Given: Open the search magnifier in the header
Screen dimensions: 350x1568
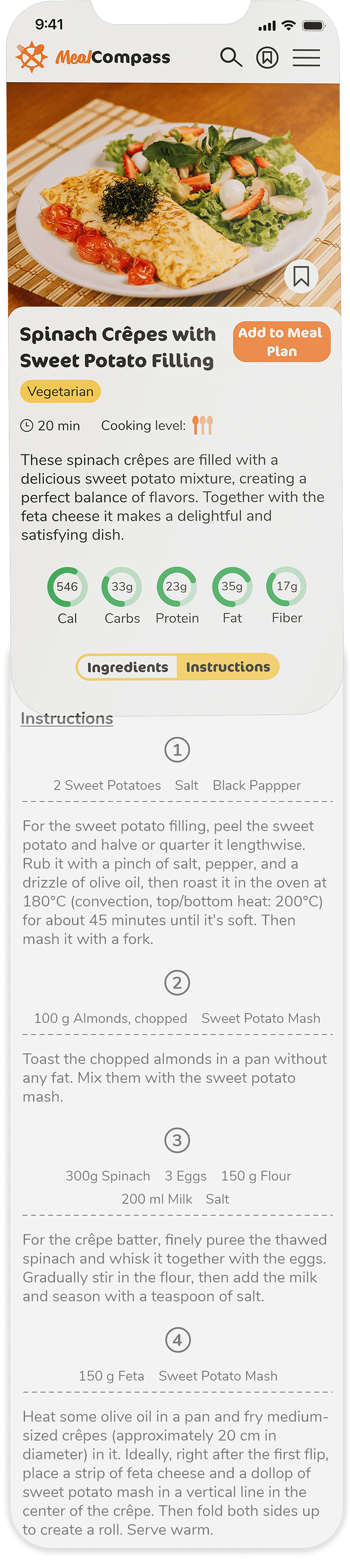Looking at the screenshot, I should 230,57.
